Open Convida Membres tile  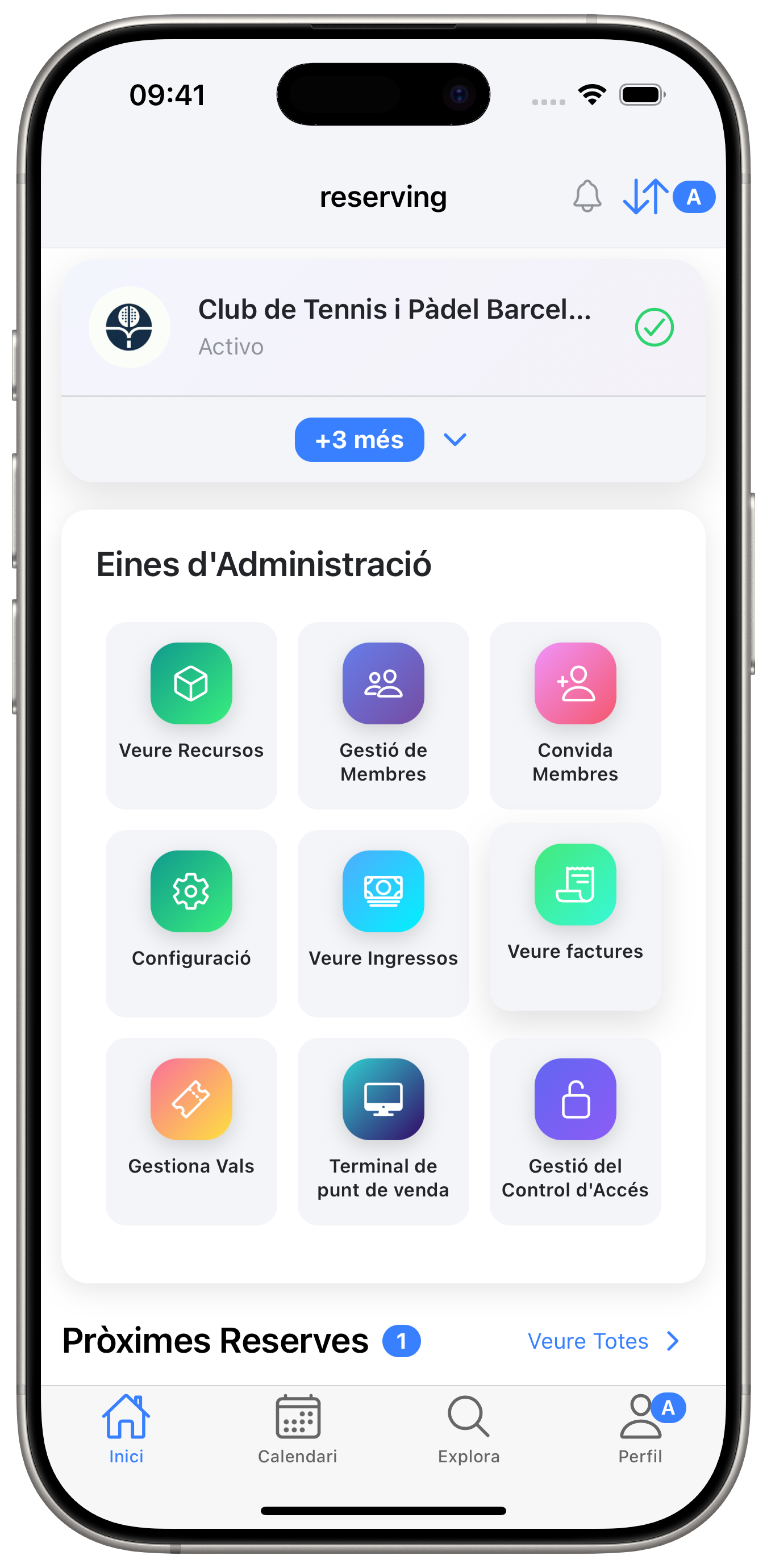point(575,715)
